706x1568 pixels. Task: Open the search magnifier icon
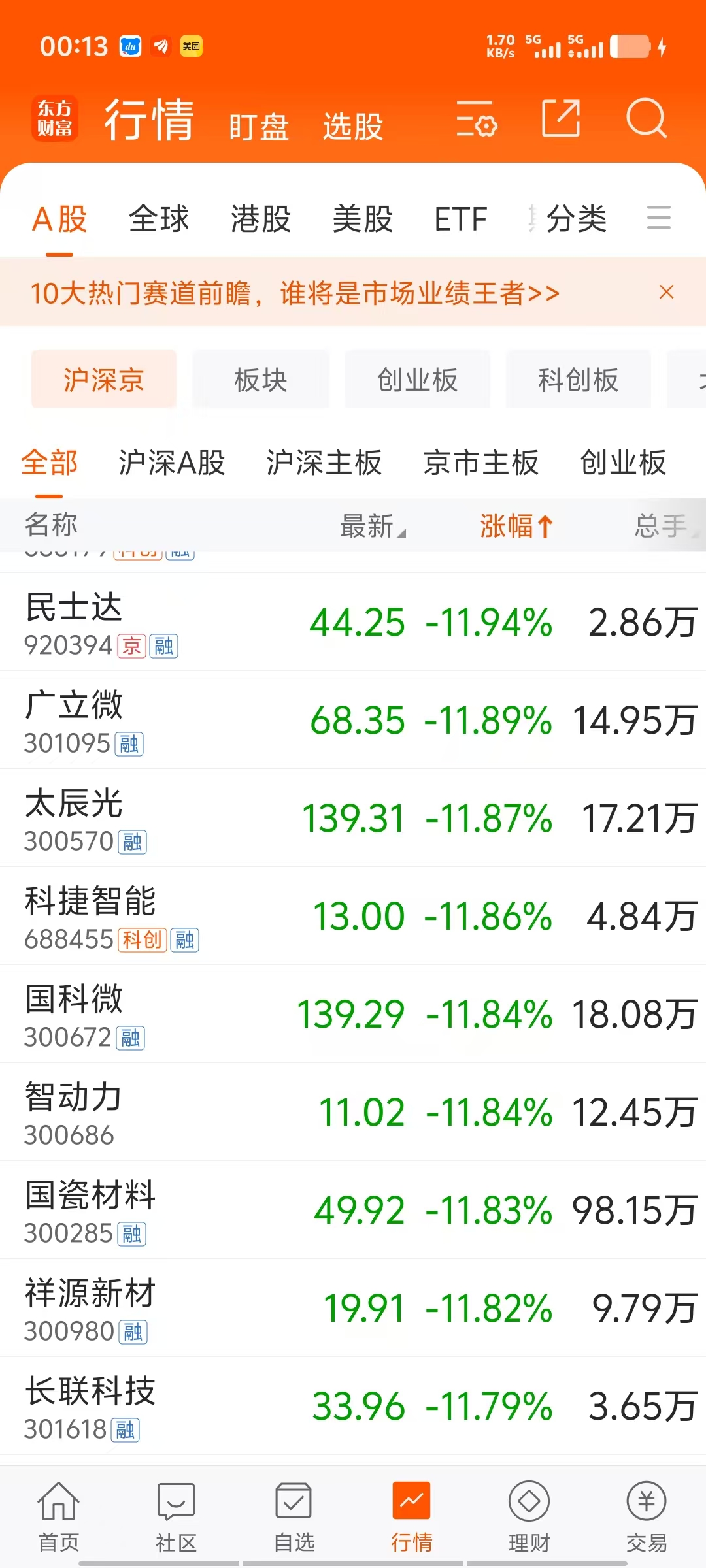(646, 118)
